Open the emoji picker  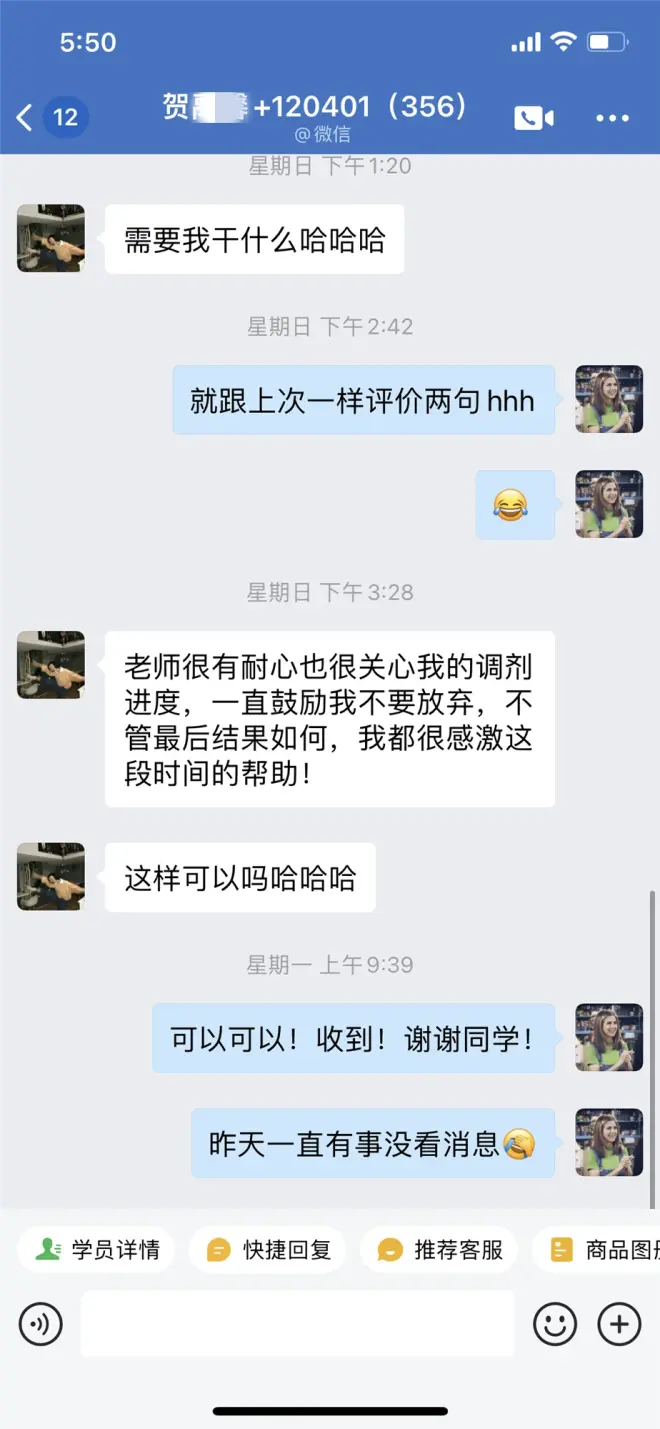tap(555, 1325)
